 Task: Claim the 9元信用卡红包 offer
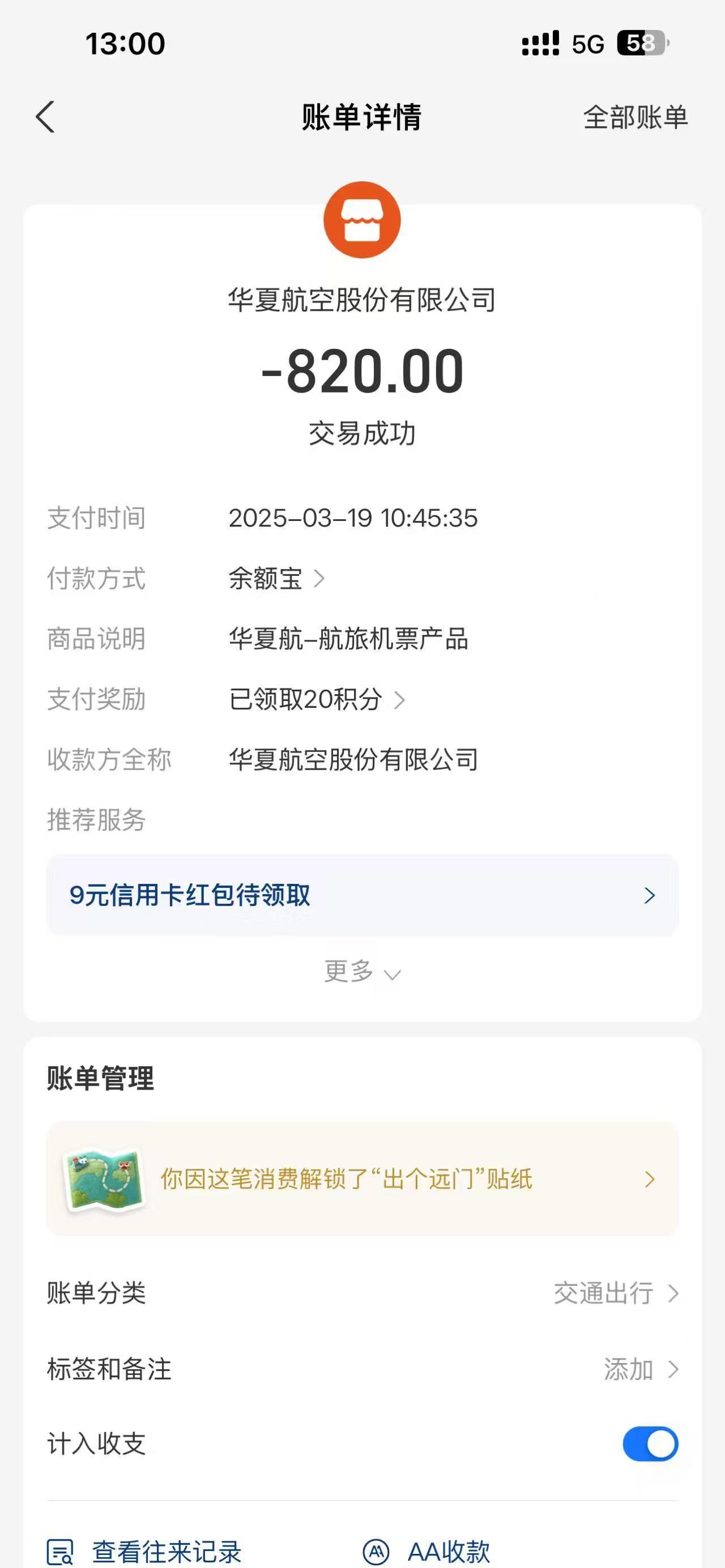(x=362, y=895)
